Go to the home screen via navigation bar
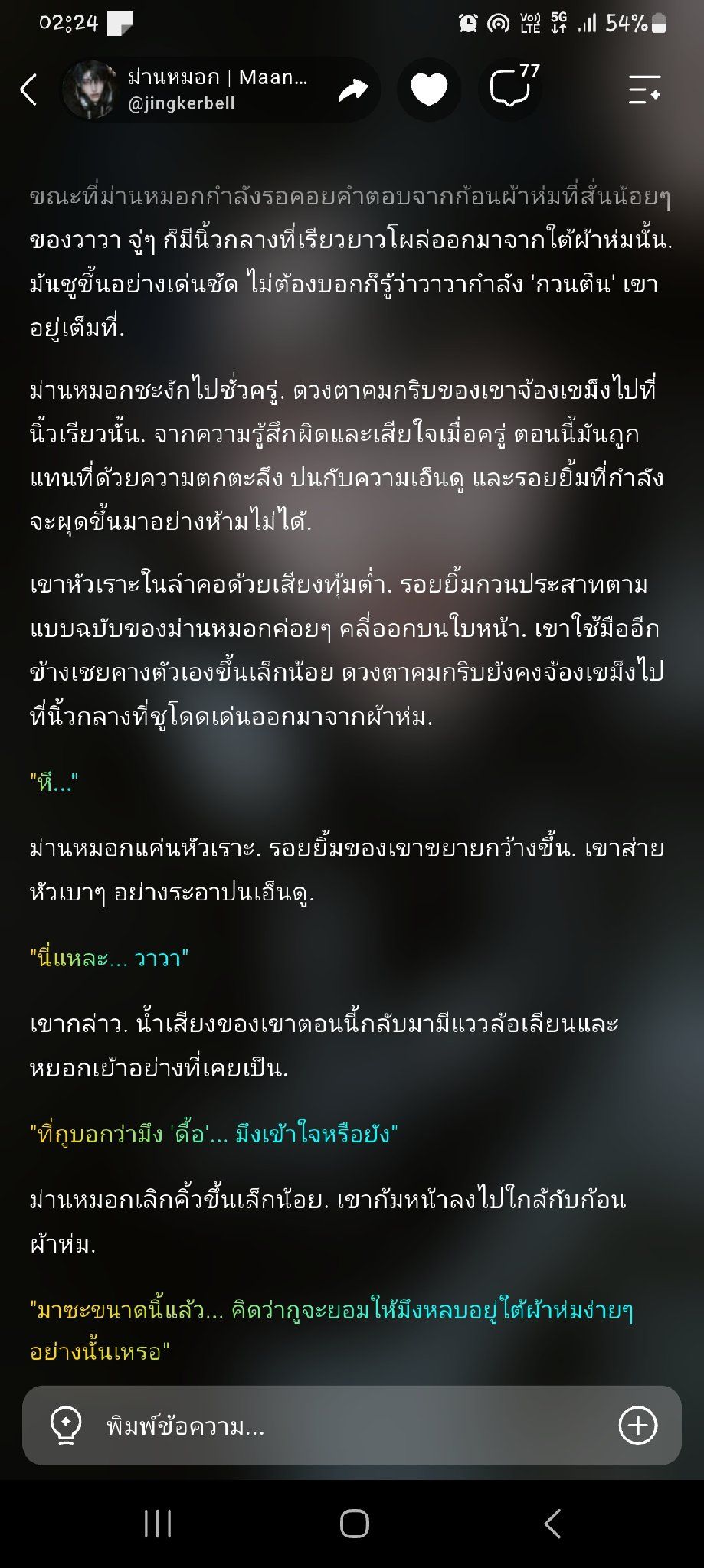 click(354, 1524)
